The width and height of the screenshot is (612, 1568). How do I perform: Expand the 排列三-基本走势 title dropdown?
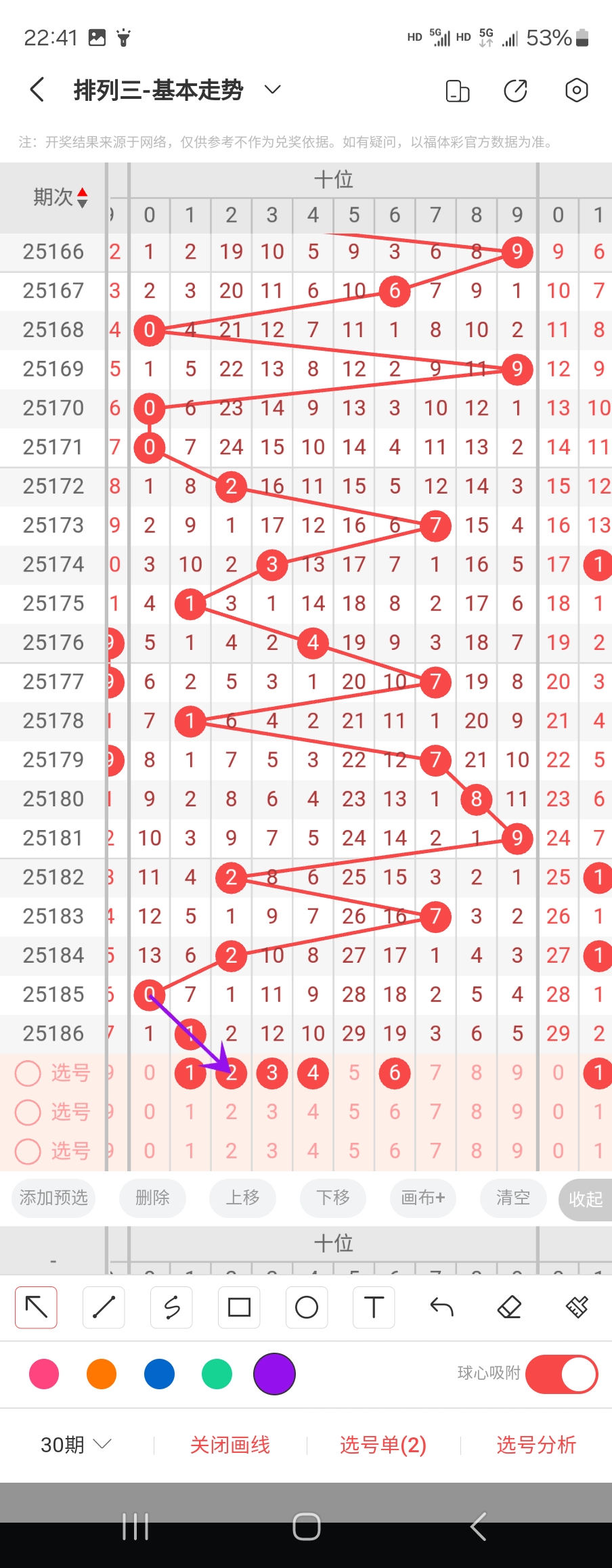pos(272,89)
